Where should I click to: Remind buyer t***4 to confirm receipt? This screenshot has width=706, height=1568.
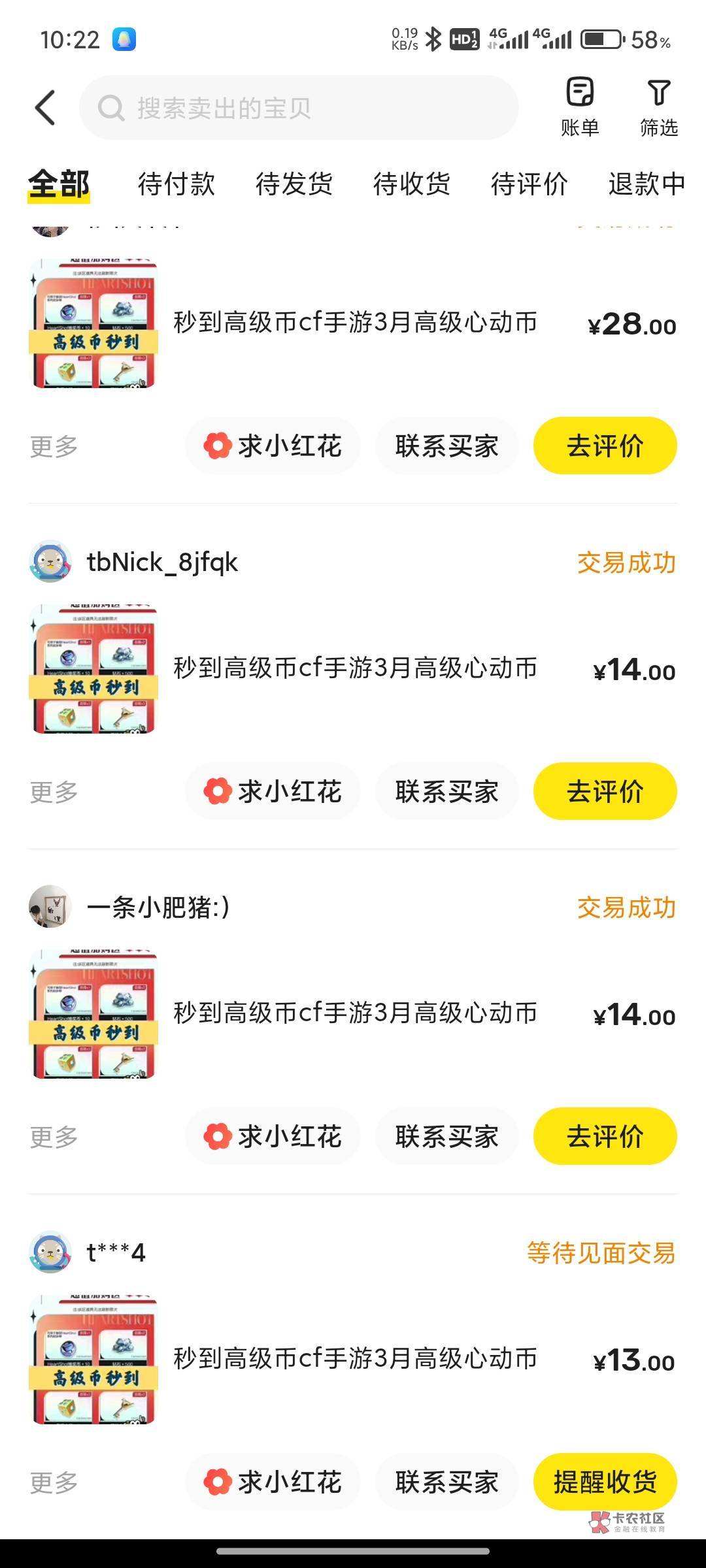coord(605,1482)
